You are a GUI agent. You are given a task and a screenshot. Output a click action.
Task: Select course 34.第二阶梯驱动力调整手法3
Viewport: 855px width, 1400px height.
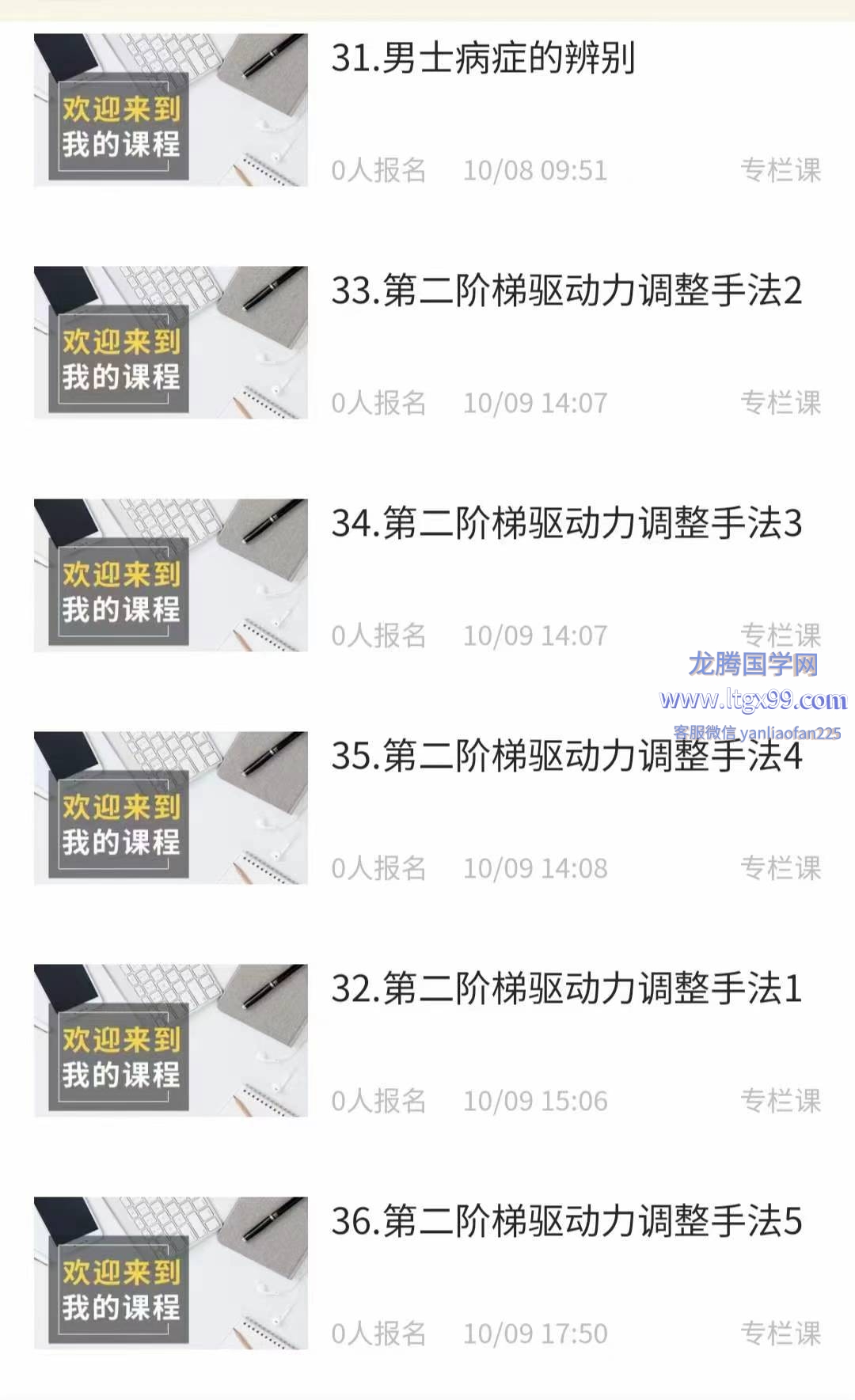(566, 524)
